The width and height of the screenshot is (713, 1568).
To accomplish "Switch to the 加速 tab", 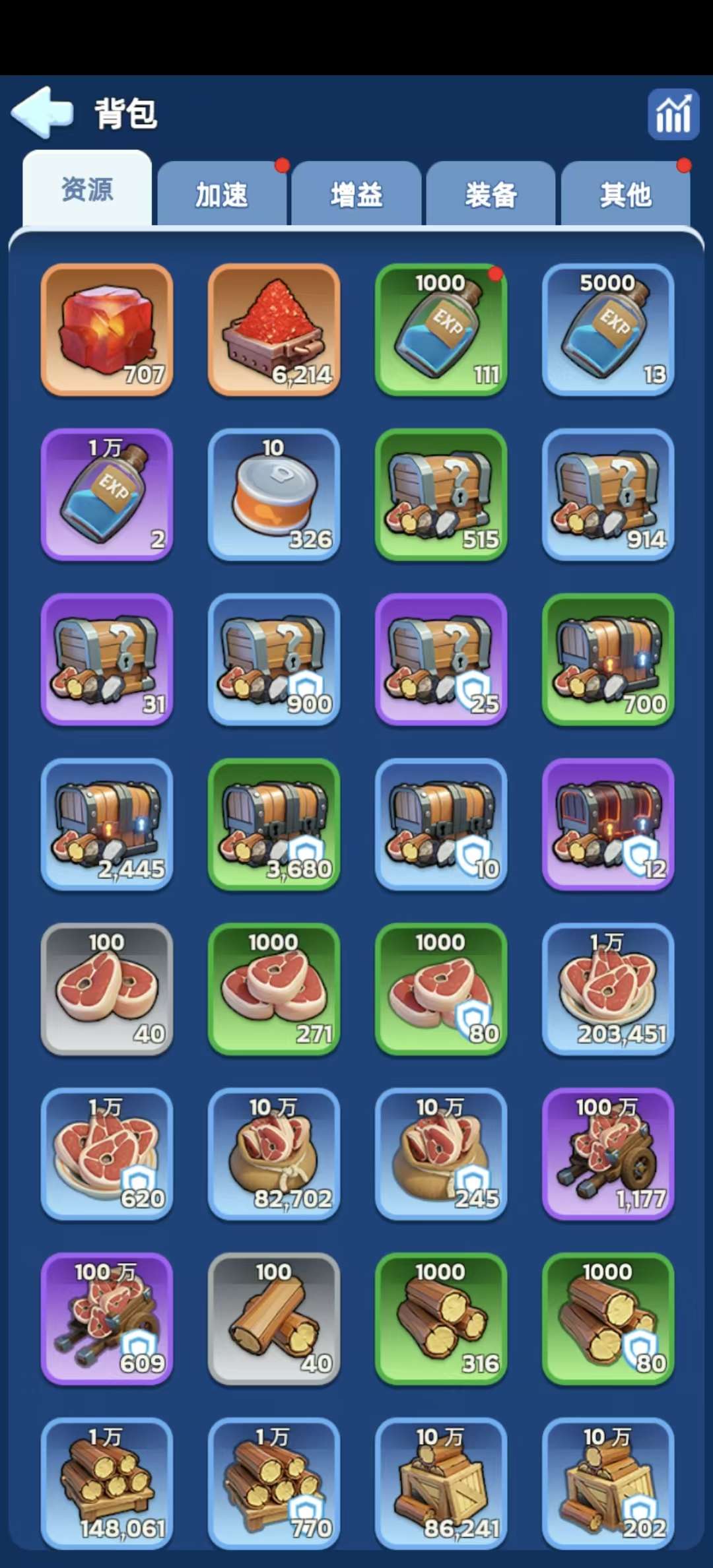I will pos(222,195).
